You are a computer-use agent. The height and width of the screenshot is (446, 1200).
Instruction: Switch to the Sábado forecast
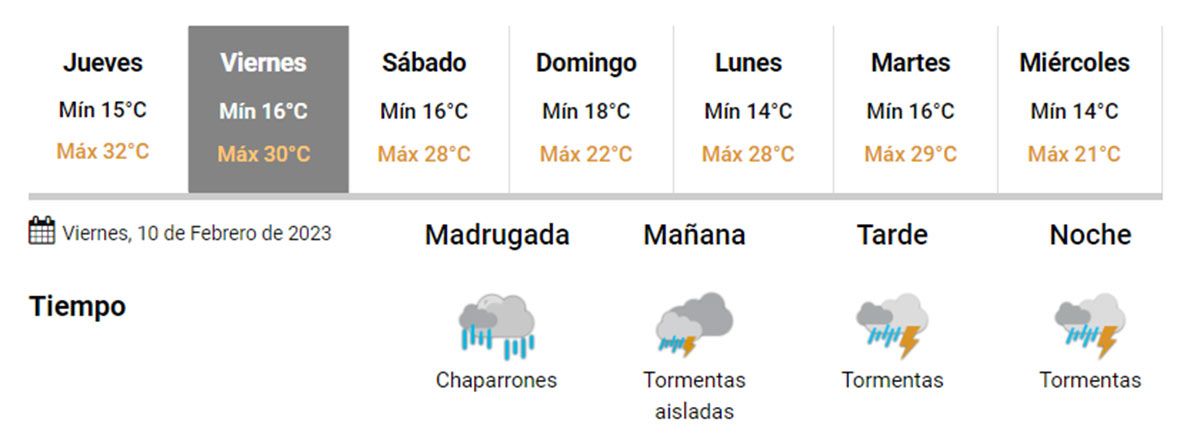[424, 109]
